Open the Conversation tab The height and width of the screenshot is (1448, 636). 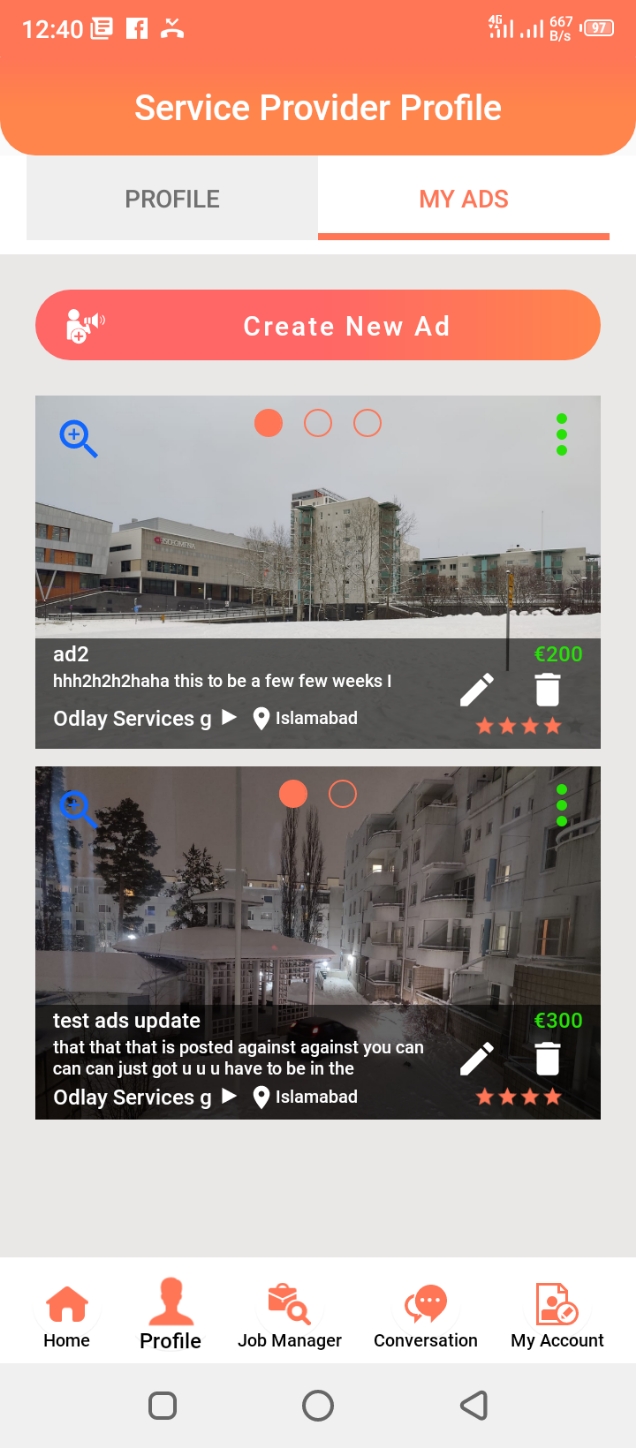click(x=426, y=1315)
